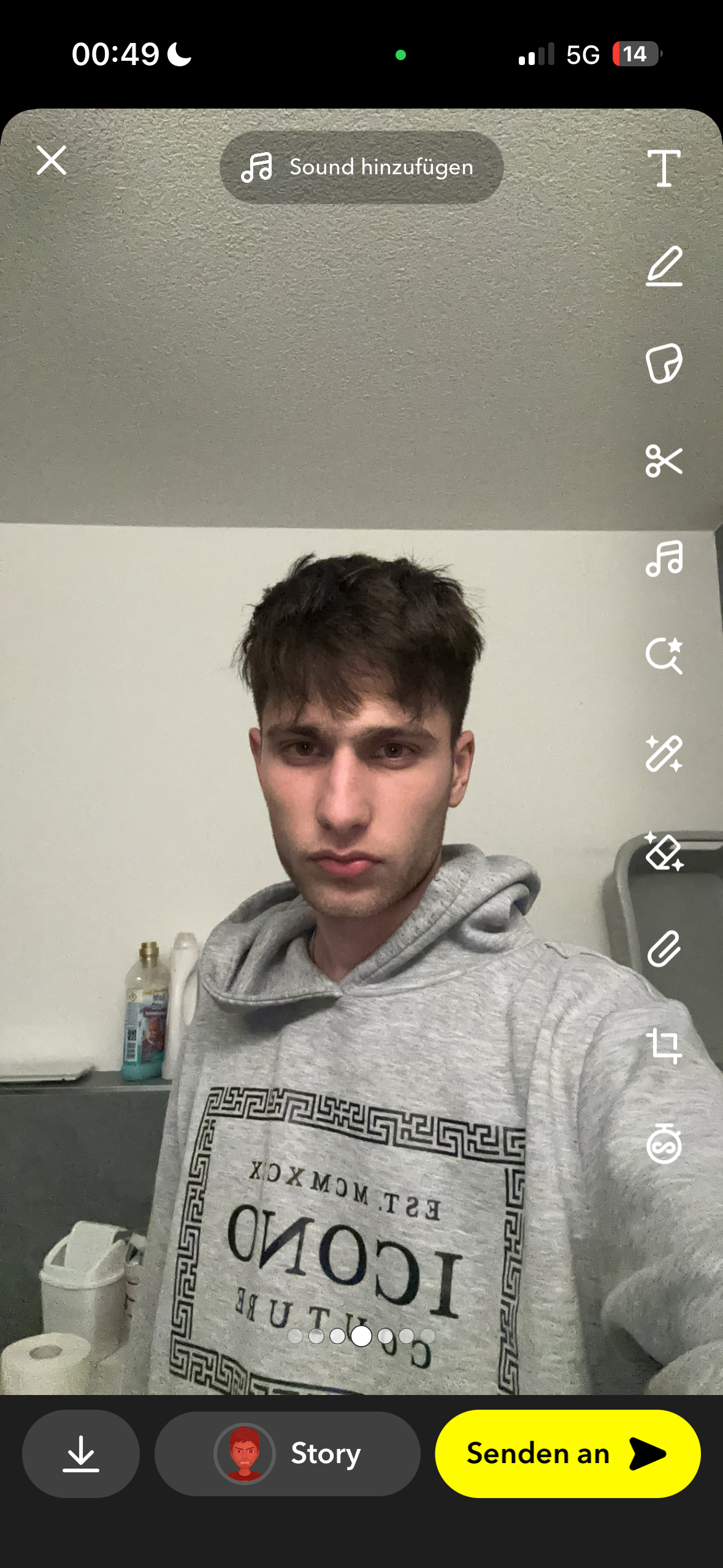Tap 'Senden an' to choose recipients

[x=567, y=1453]
